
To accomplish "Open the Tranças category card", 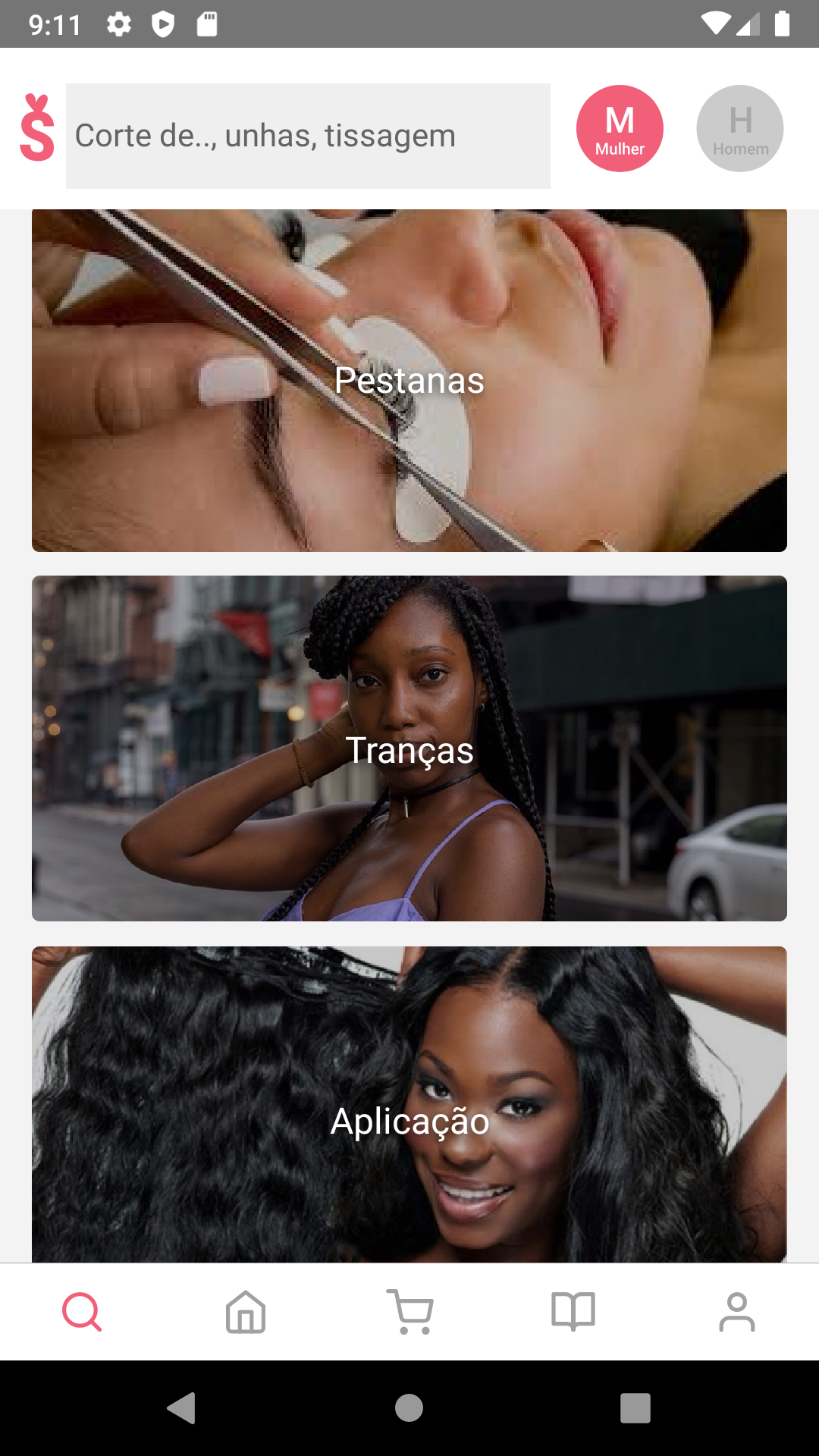I will coord(409,748).
